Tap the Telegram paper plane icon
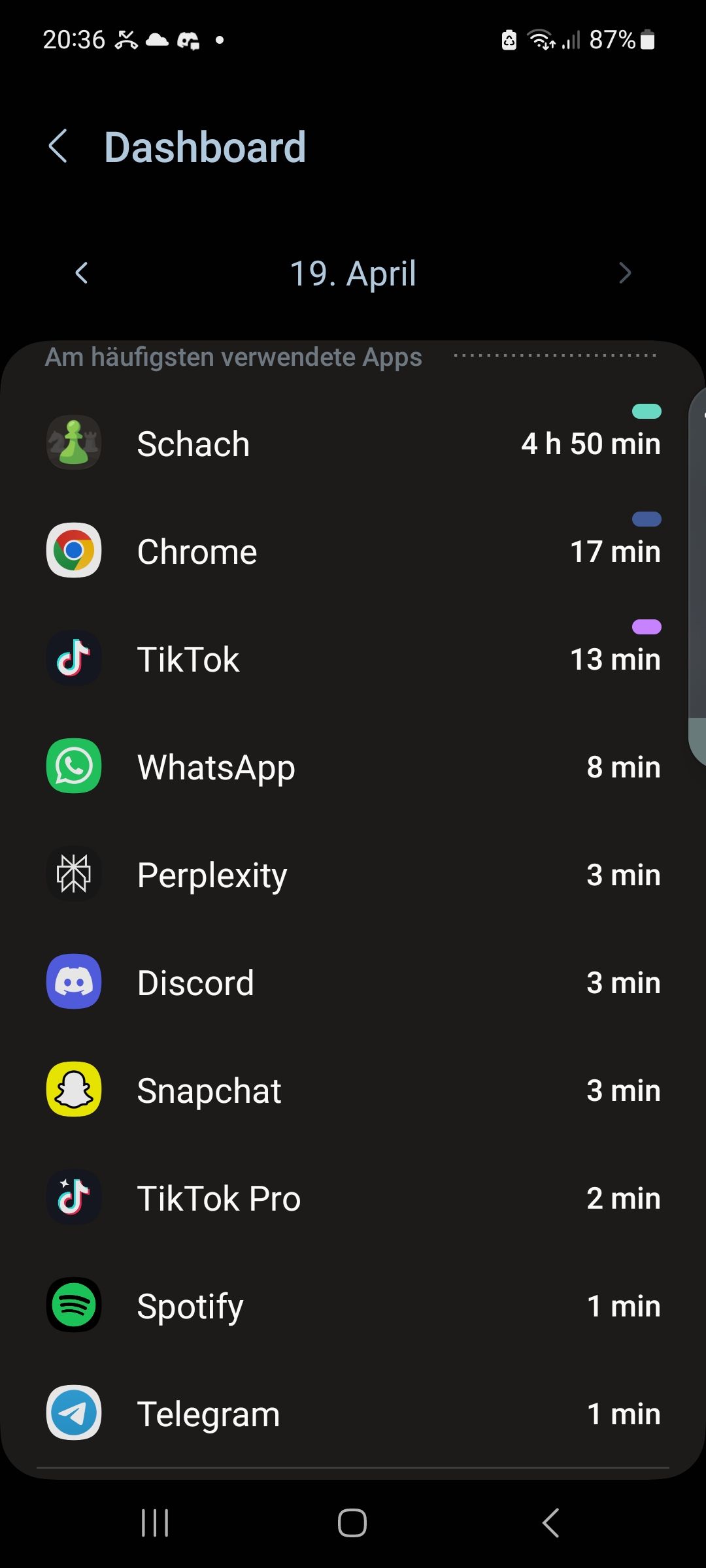 pyautogui.click(x=73, y=1413)
